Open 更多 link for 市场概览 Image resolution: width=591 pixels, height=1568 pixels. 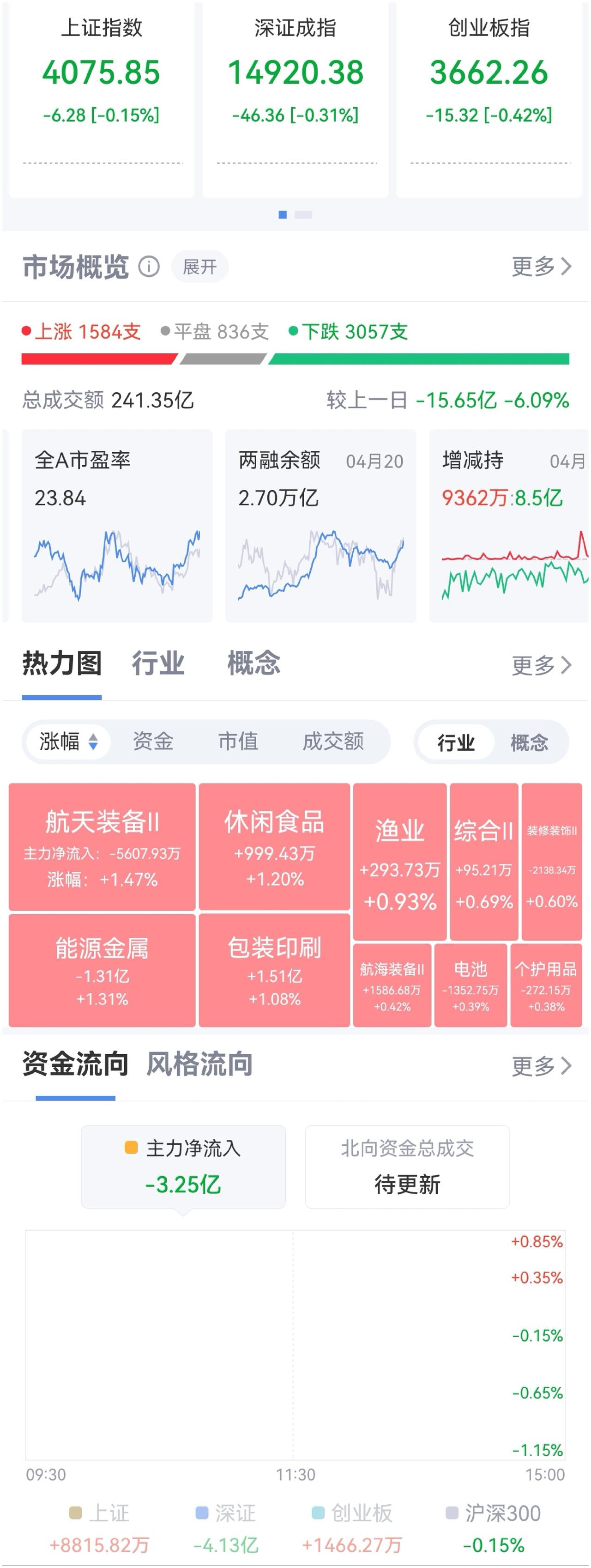pyautogui.click(x=541, y=266)
